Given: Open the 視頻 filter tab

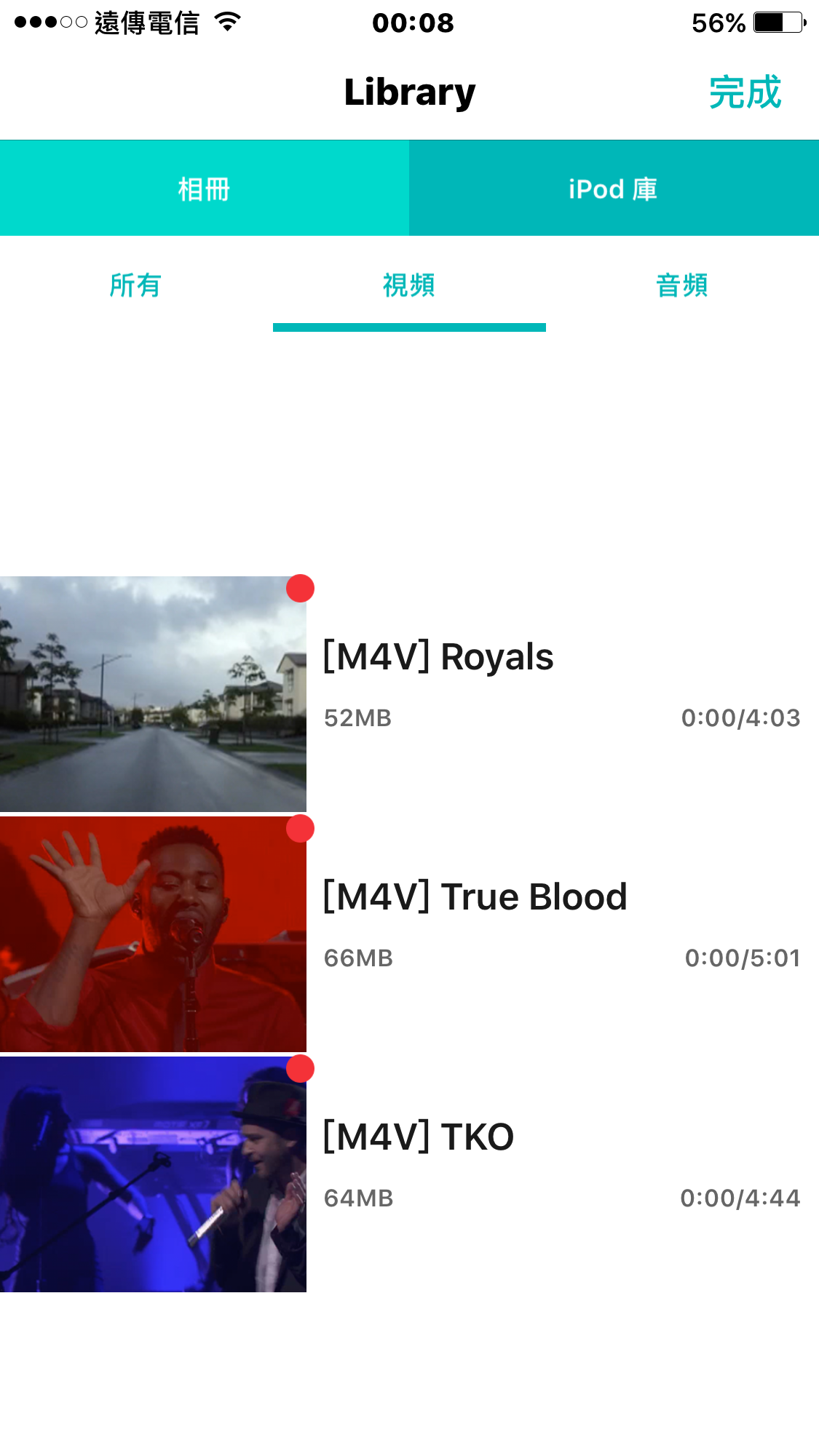Looking at the screenshot, I should tap(409, 286).
